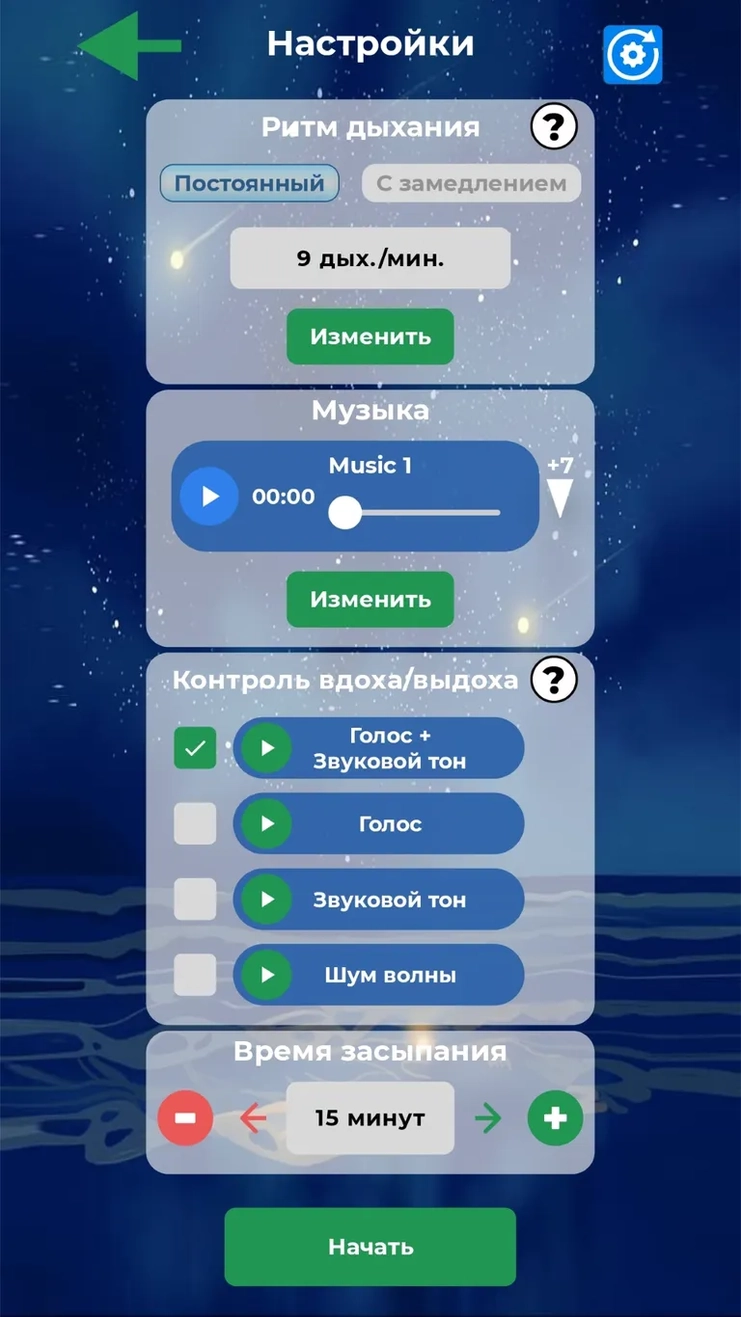Screen dimensions: 741x1317
Task: Uncheck Голос + Звуковой тон checkbox
Action: pos(195,748)
